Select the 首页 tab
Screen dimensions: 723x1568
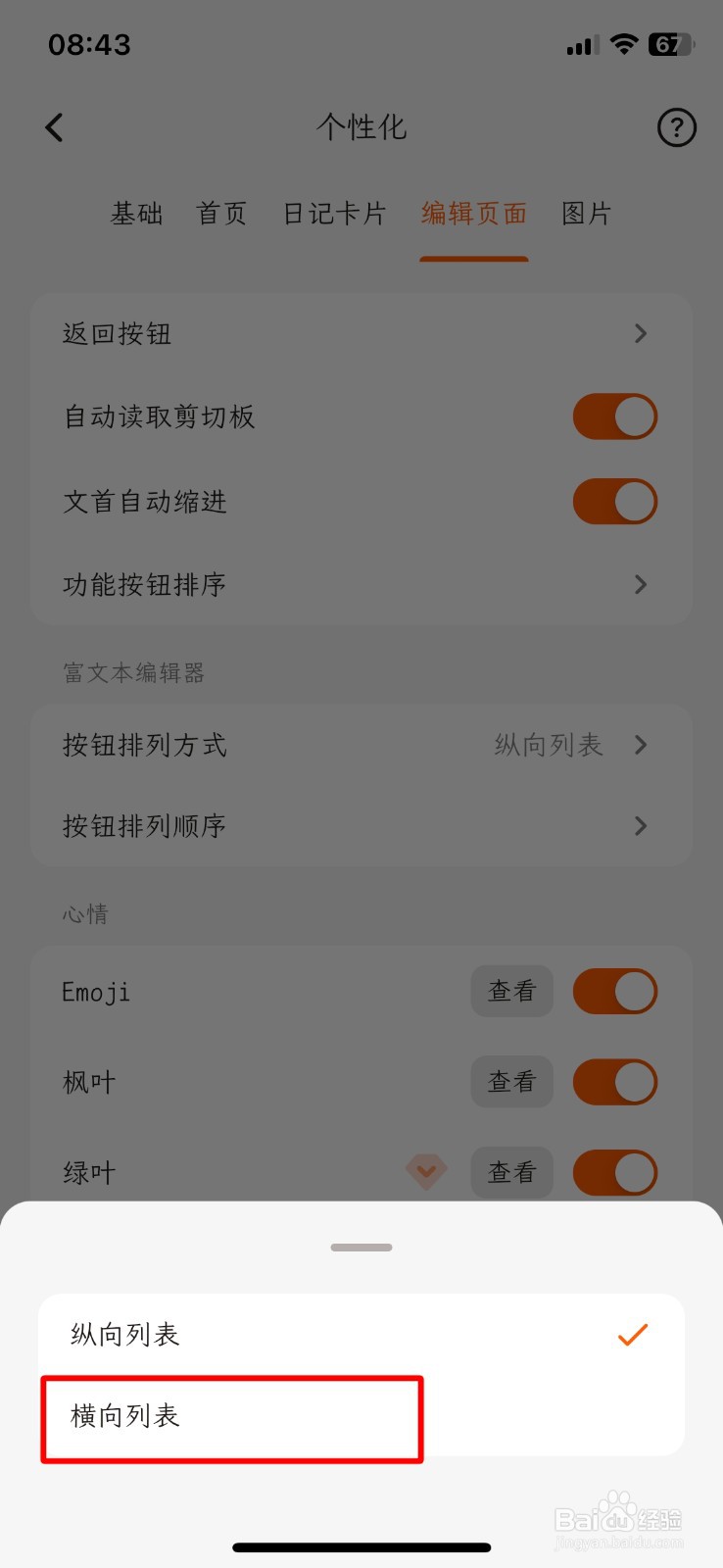(221, 214)
